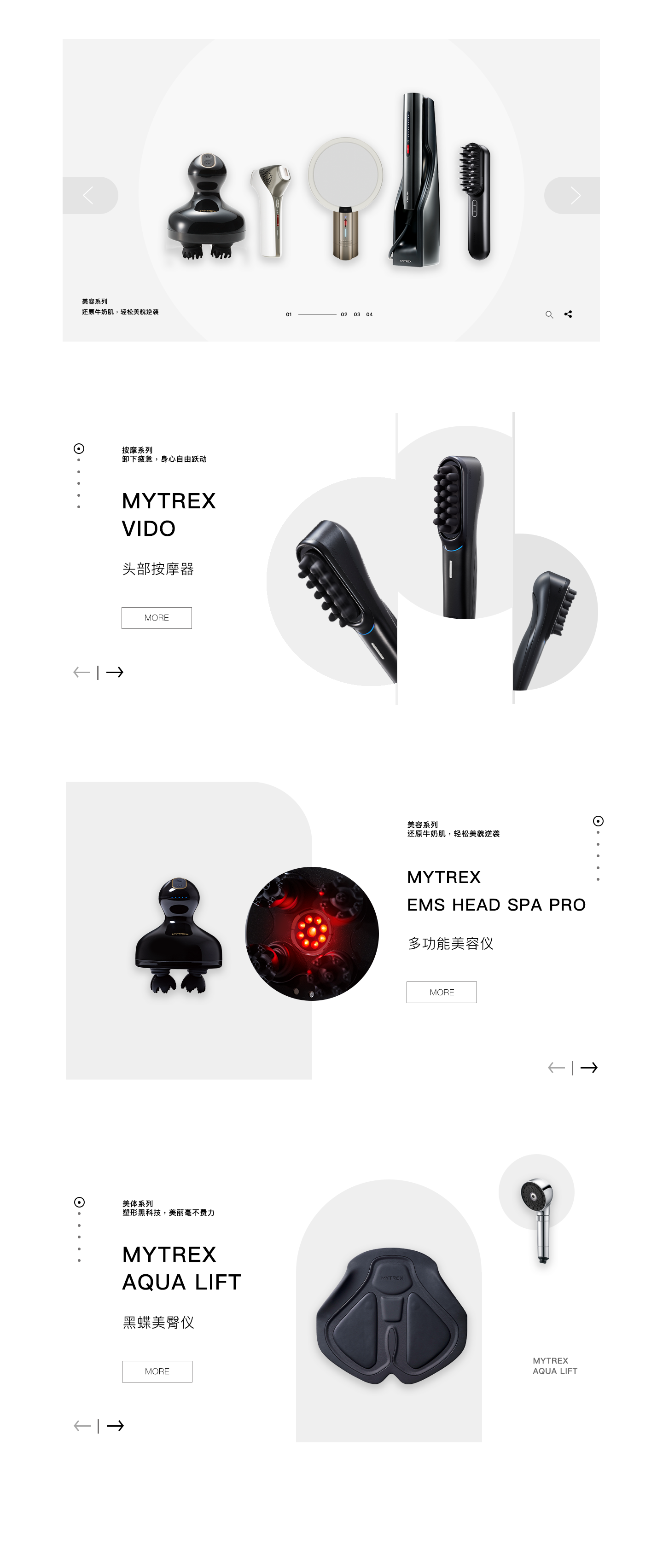Screen dimensions: 663x1568
Task: Show next product after EMS HEAD SPA PRO
Action: point(589,1068)
